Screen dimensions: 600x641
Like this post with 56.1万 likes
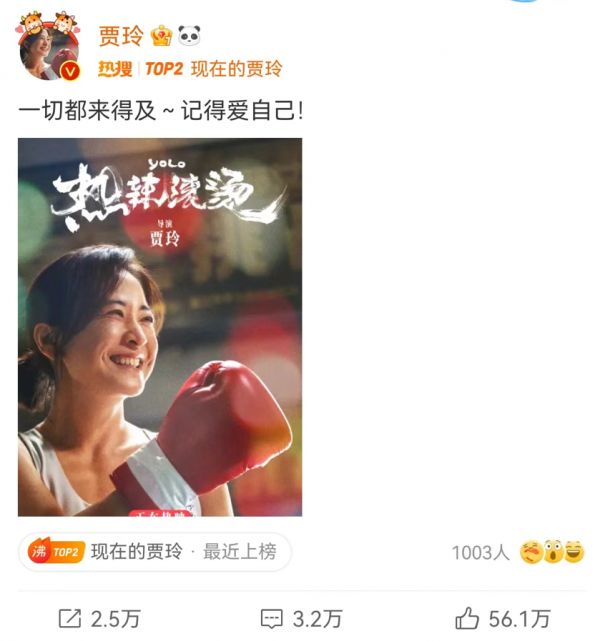(502, 618)
